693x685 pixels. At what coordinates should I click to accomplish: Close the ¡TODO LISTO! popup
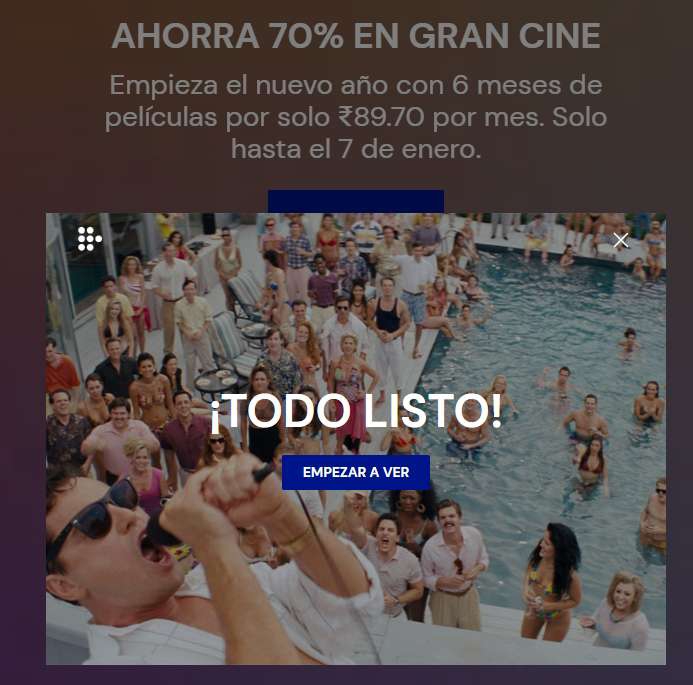[621, 240]
